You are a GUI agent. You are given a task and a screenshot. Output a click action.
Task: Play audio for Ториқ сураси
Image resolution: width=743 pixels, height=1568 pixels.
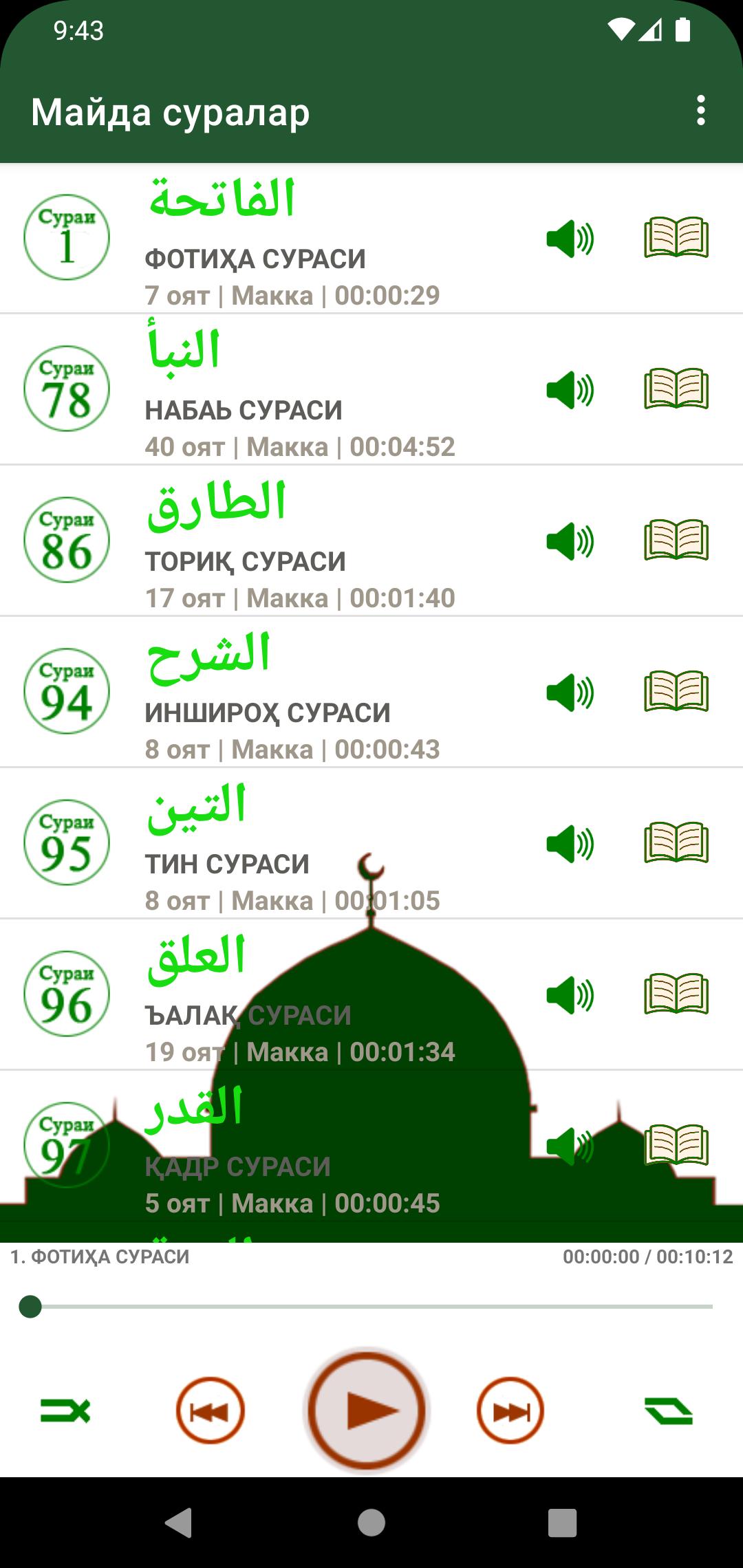570,541
